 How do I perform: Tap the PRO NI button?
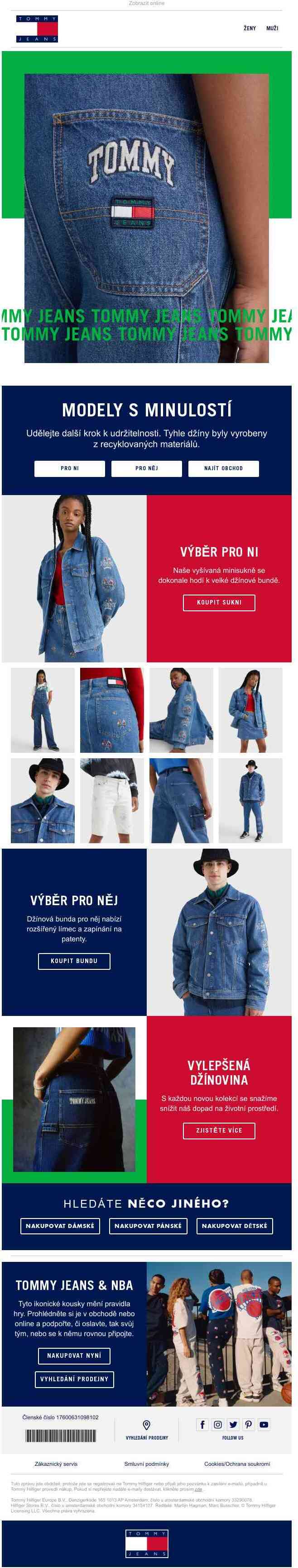coord(69,468)
